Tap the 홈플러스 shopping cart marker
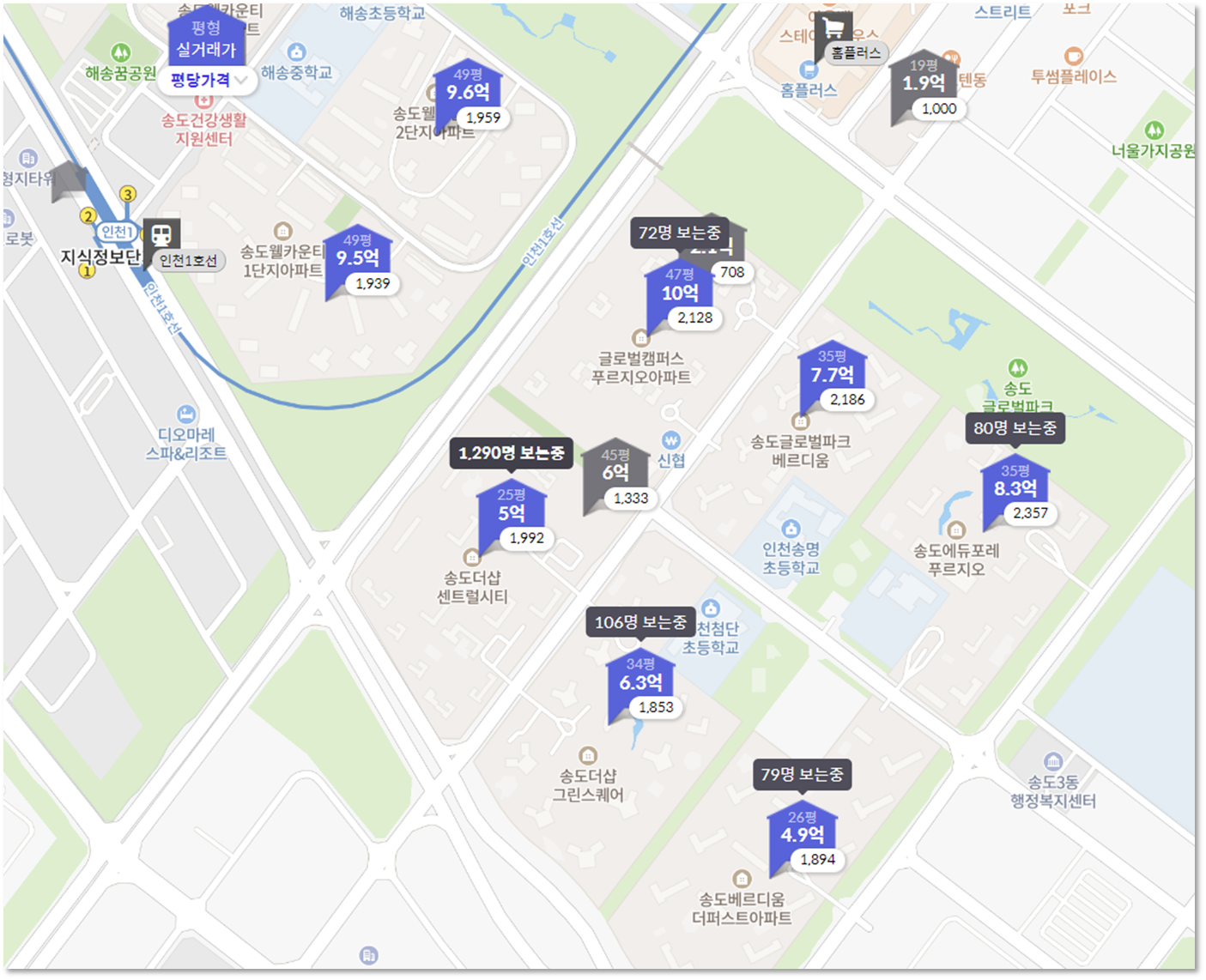 pos(833,27)
